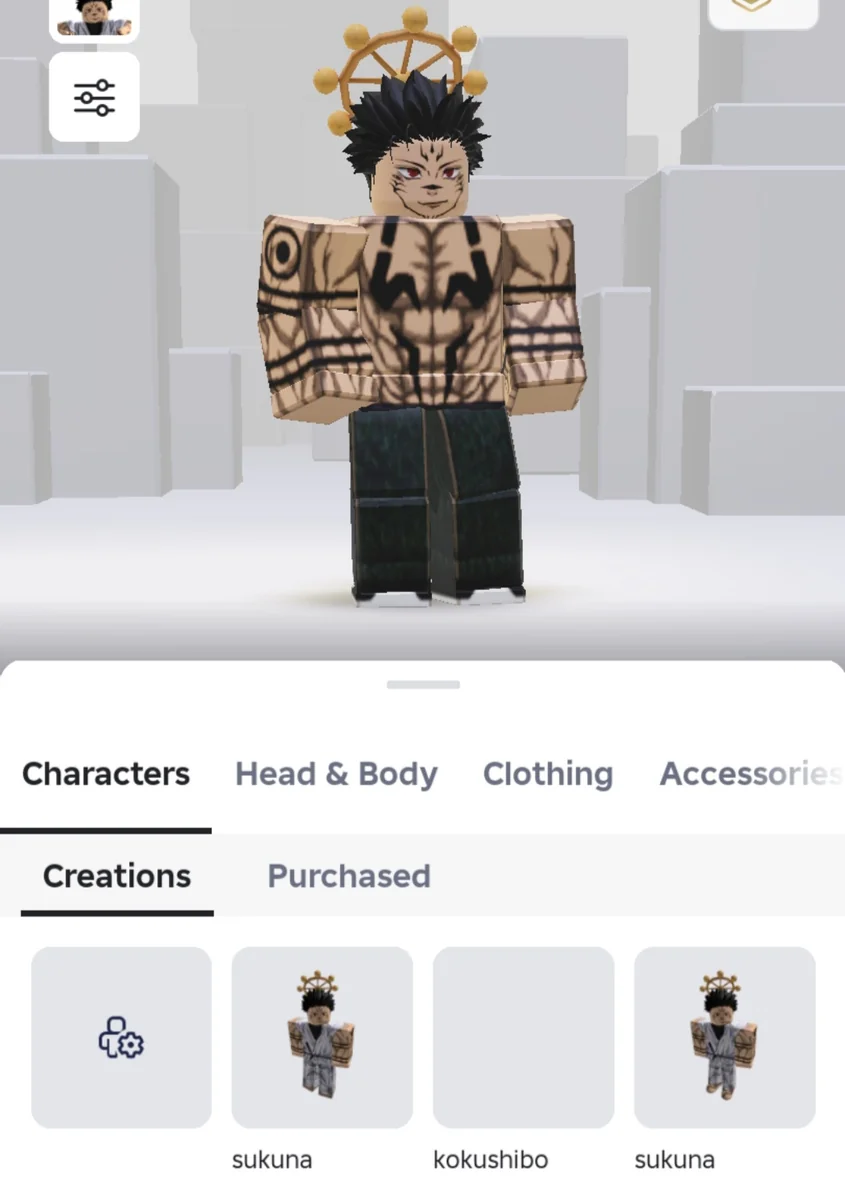Equip the kokushibo character
Screen dimensions: 845x1200
pos(523,1037)
